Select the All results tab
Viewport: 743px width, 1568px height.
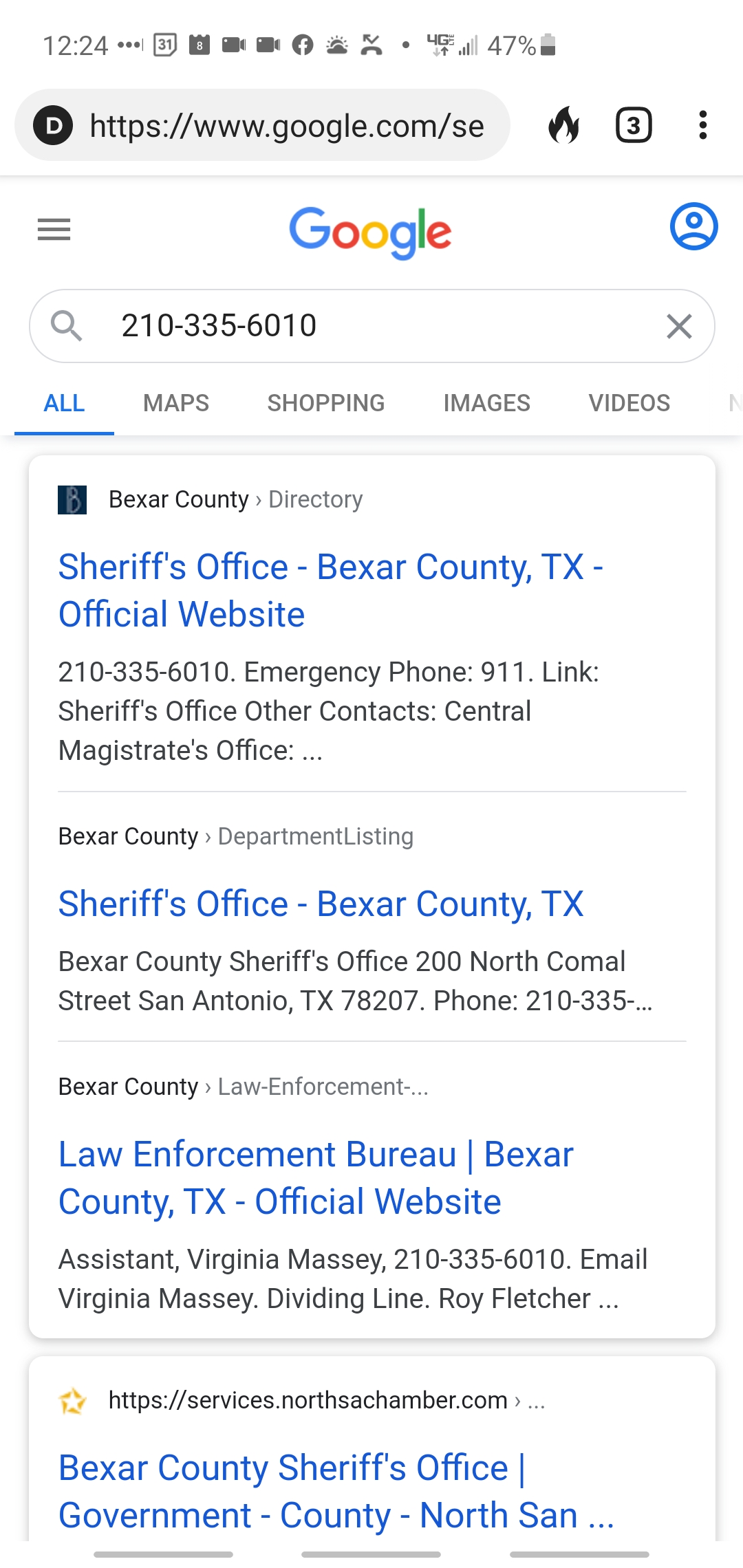coord(64,403)
